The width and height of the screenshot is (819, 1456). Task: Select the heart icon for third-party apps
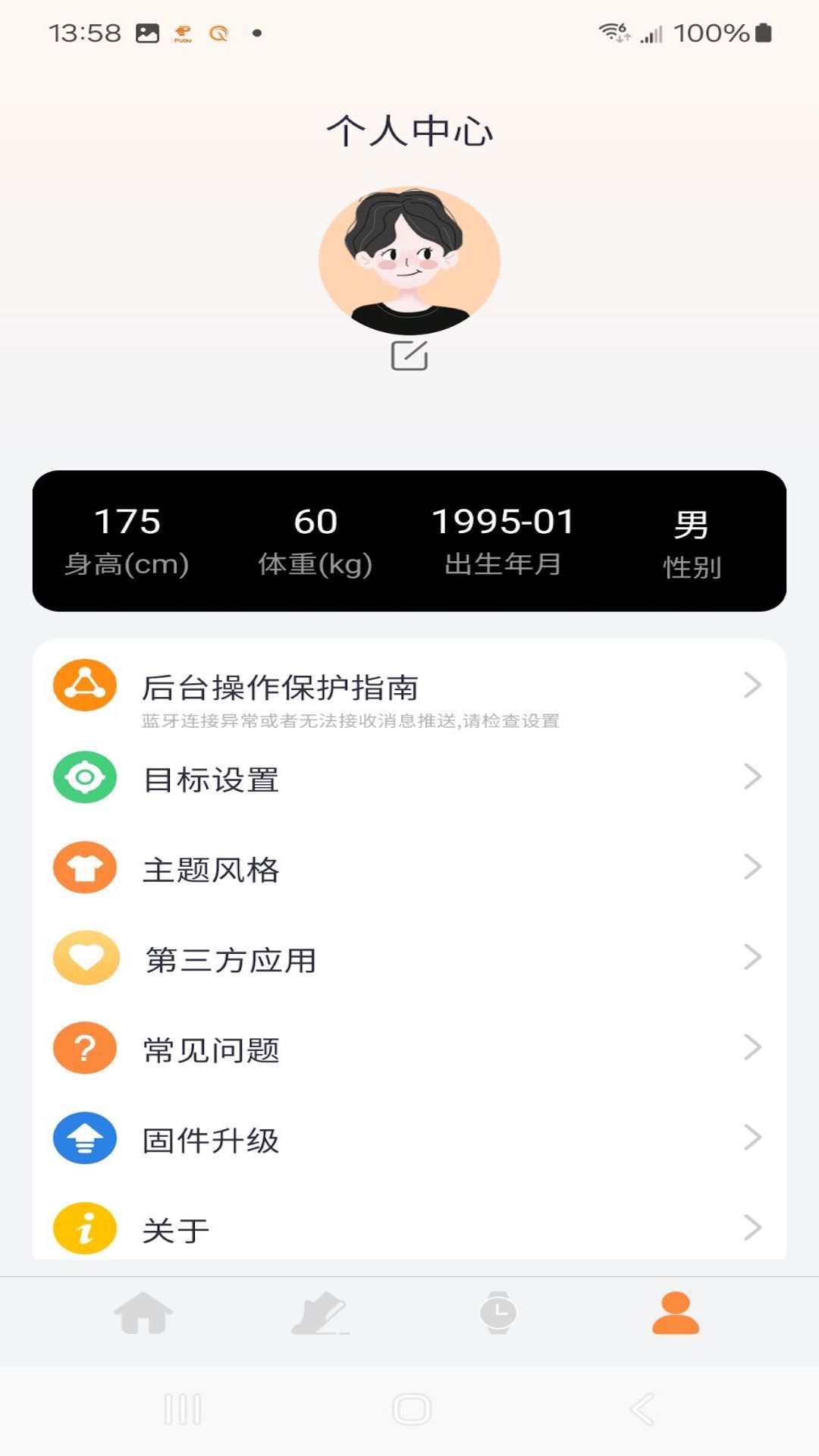click(83, 959)
